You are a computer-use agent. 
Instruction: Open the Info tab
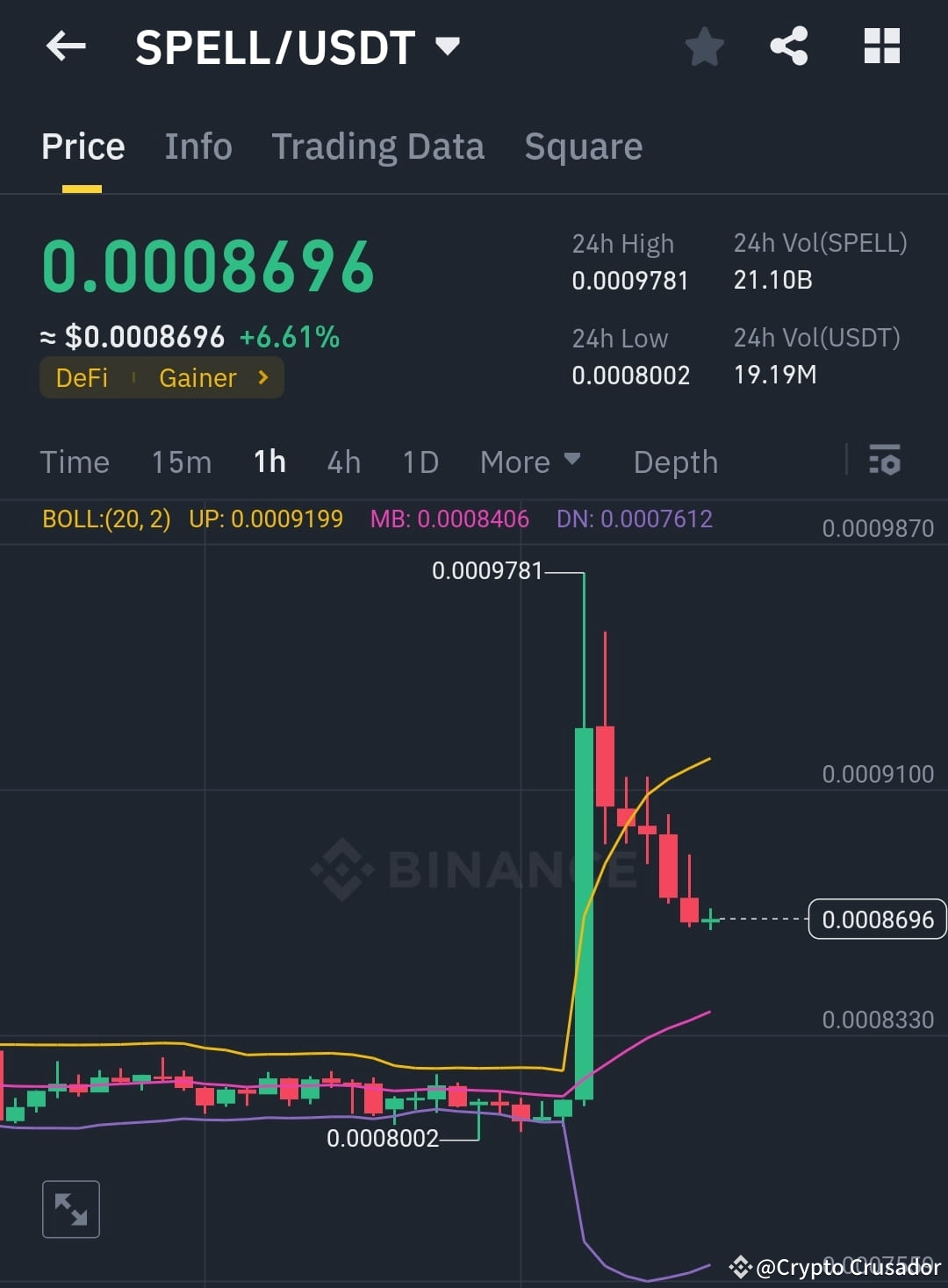tap(197, 146)
